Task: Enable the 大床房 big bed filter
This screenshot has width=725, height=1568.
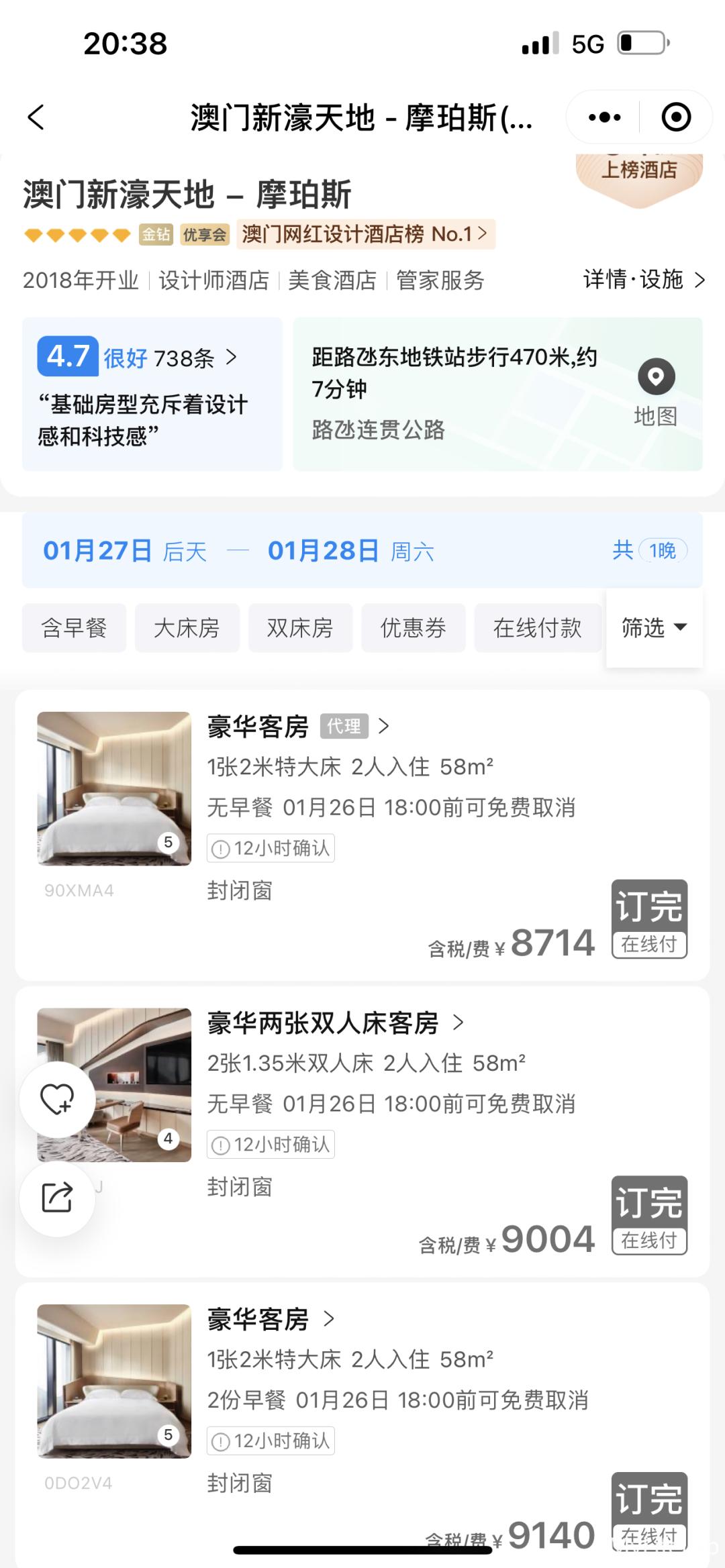Action: (186, 627)
